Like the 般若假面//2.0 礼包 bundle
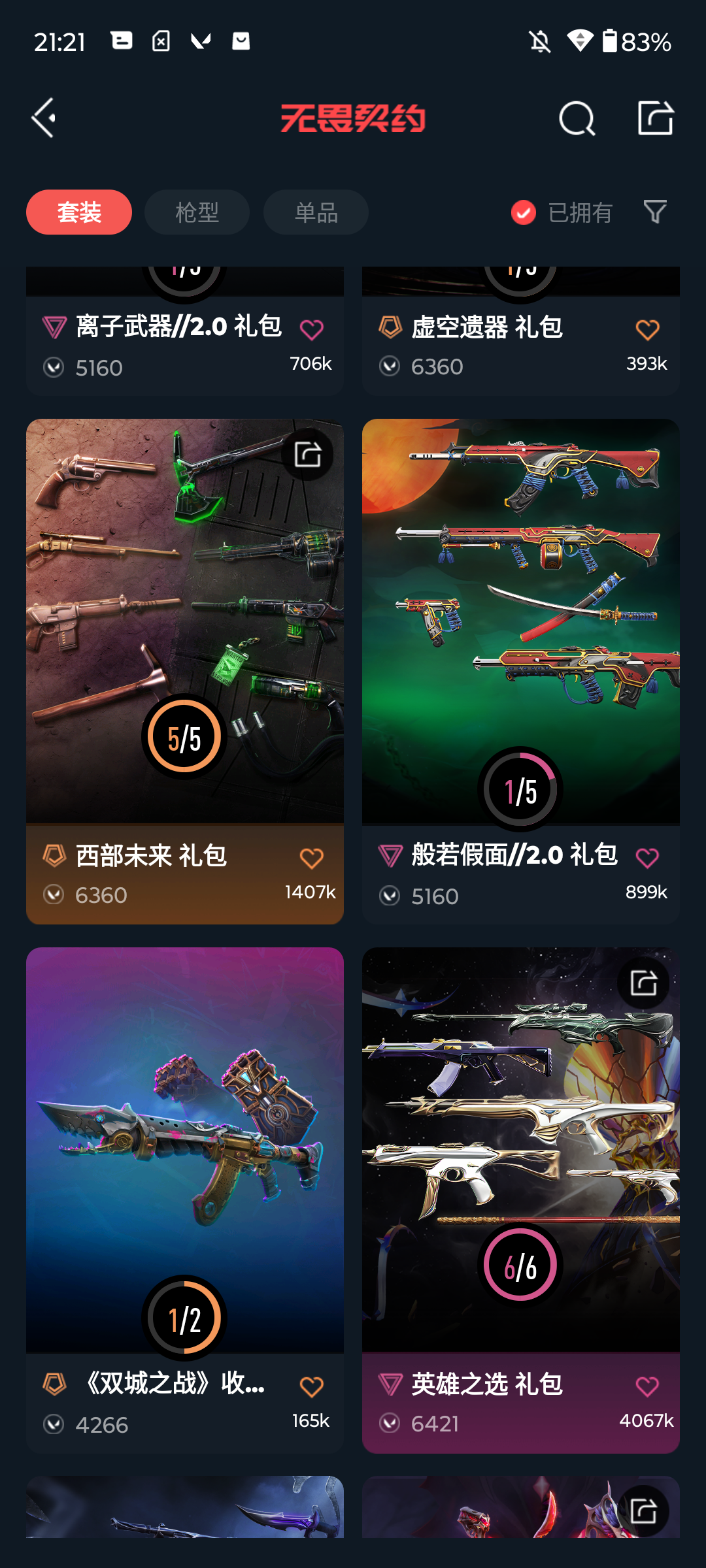 pos(648,858)
